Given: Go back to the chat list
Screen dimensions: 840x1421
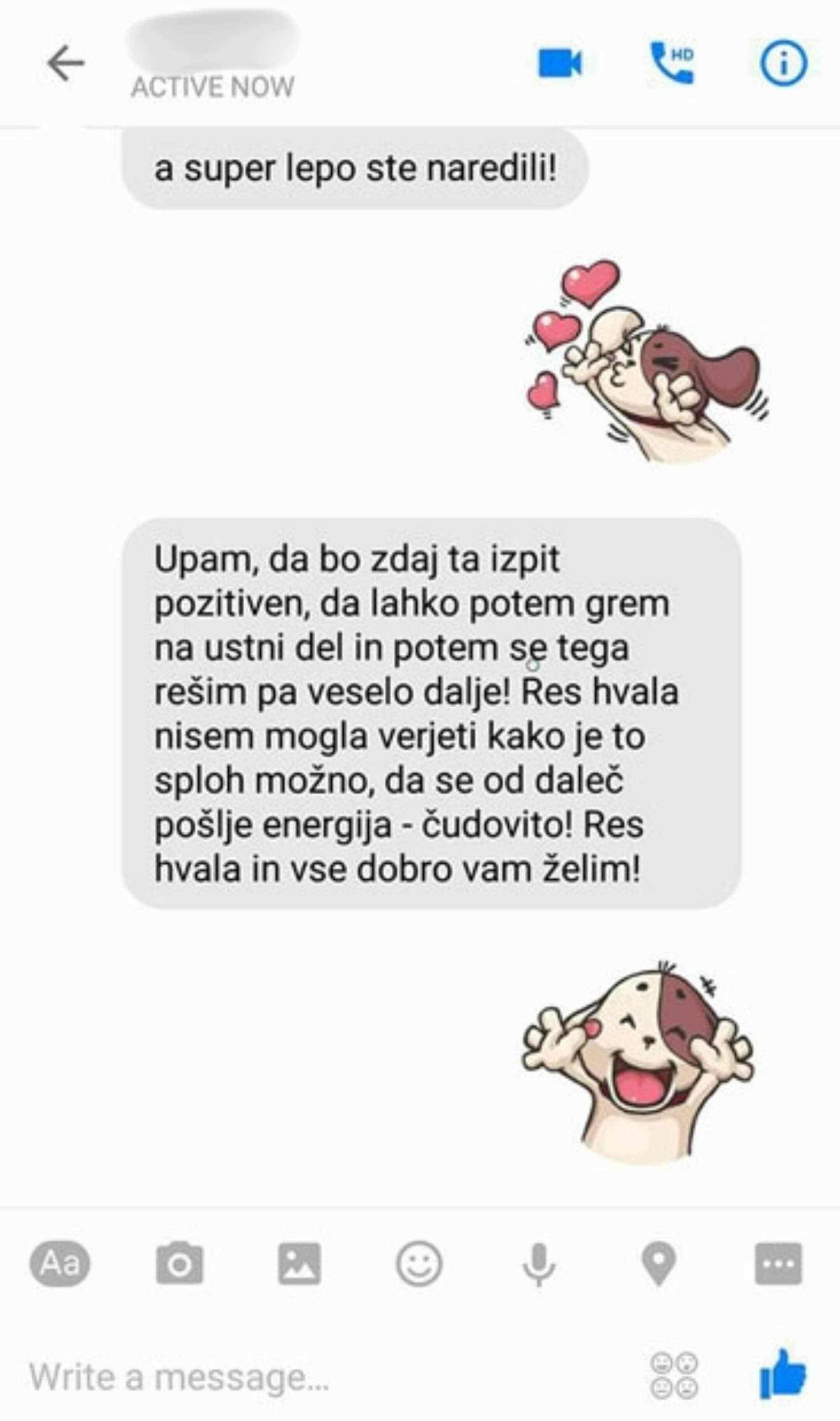Looking at the screenshot, I should pos(65,63).
